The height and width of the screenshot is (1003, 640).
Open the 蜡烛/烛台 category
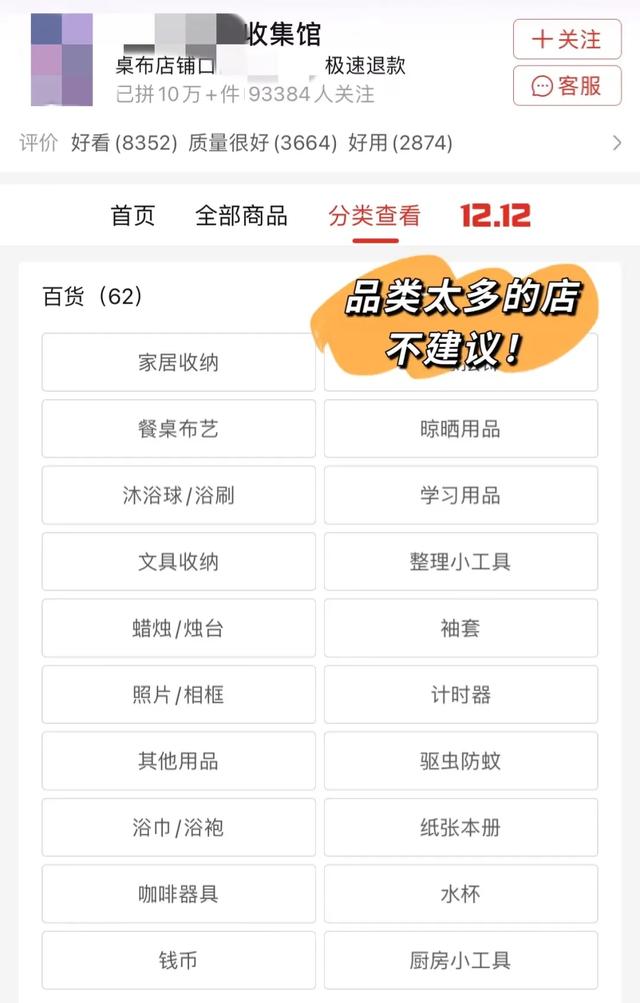click(x=178, y=628)
